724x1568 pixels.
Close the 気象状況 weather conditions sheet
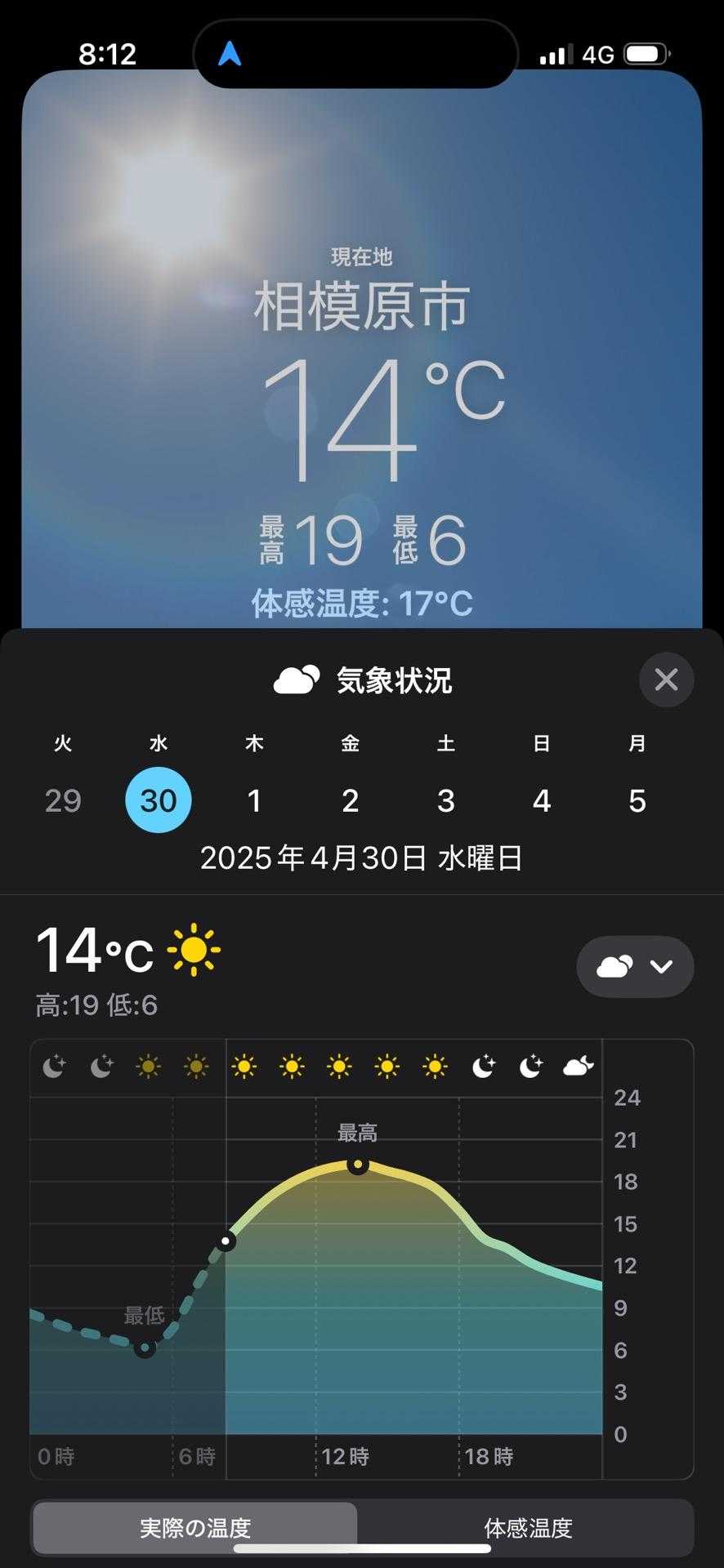(666, 679)
